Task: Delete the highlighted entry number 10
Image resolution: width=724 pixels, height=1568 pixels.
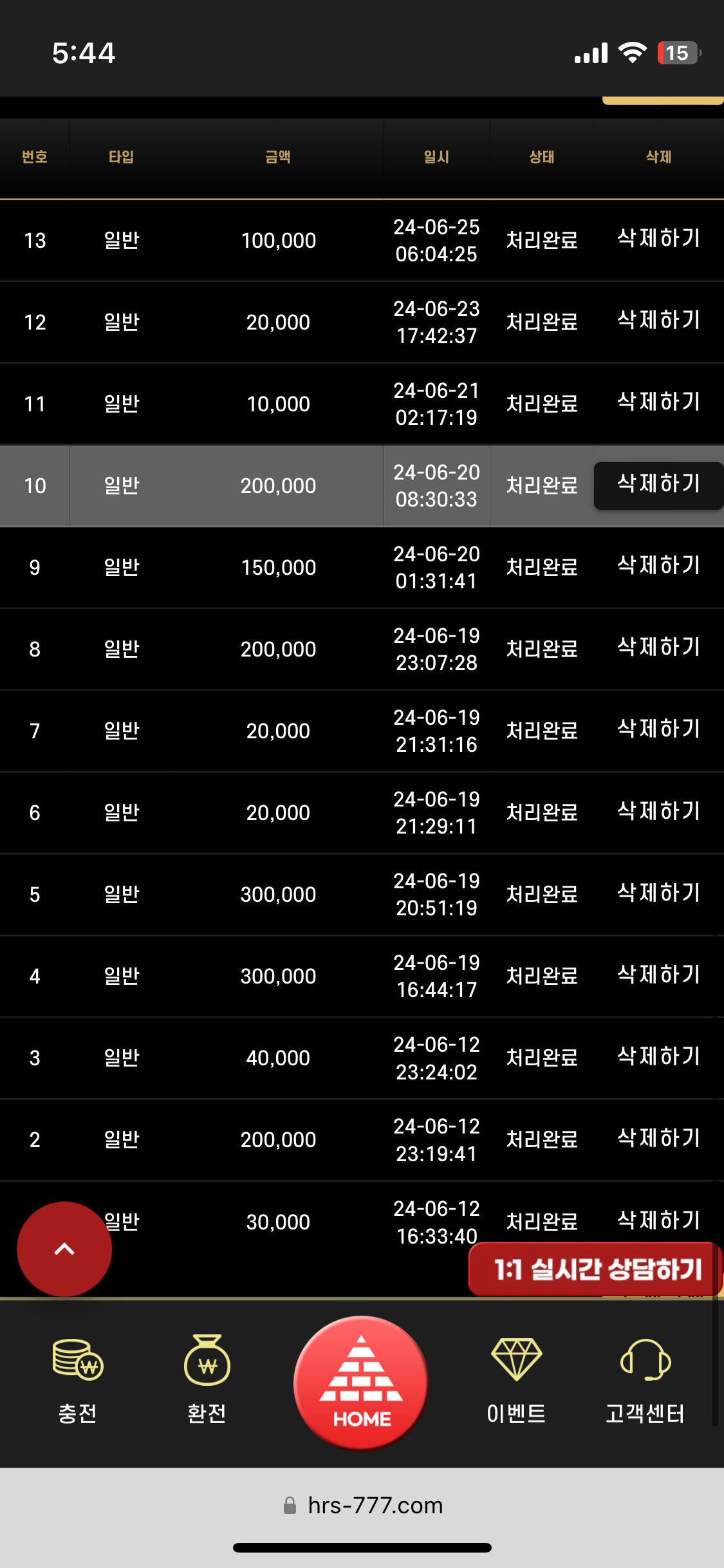Action: point(658,485)
